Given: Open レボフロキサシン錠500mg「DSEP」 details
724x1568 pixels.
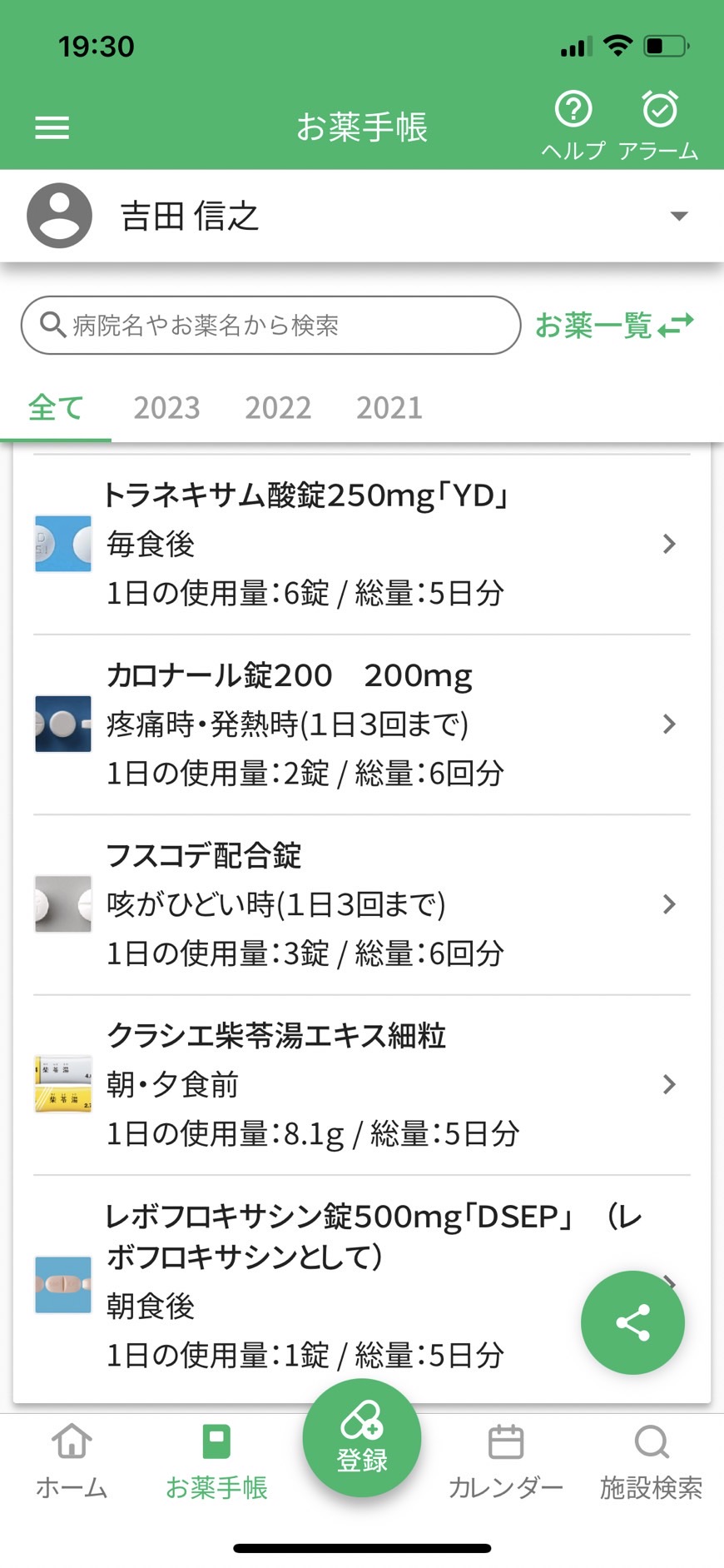Looking at the screenshot, I should click(x=333, y=1285).
